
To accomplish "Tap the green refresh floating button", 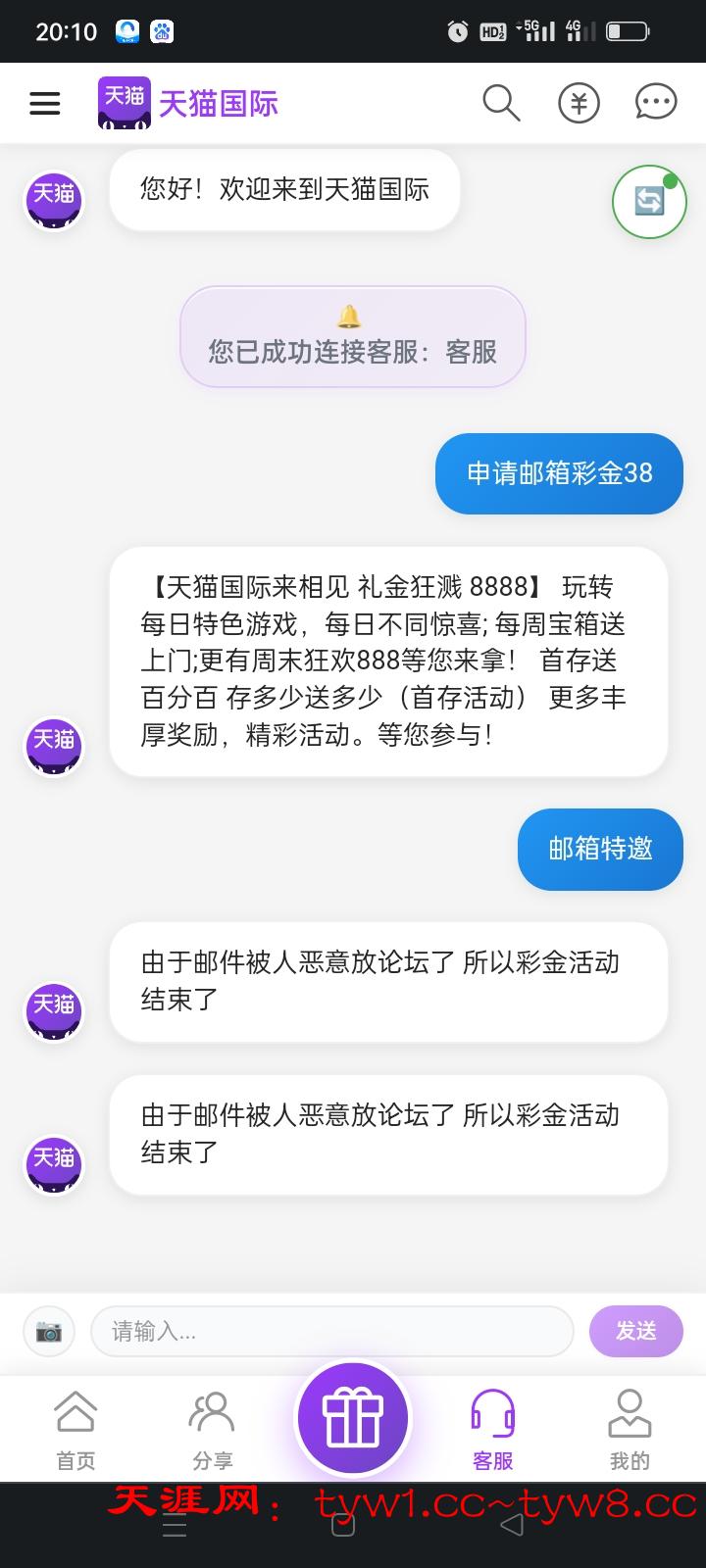I will pos(648,202).
